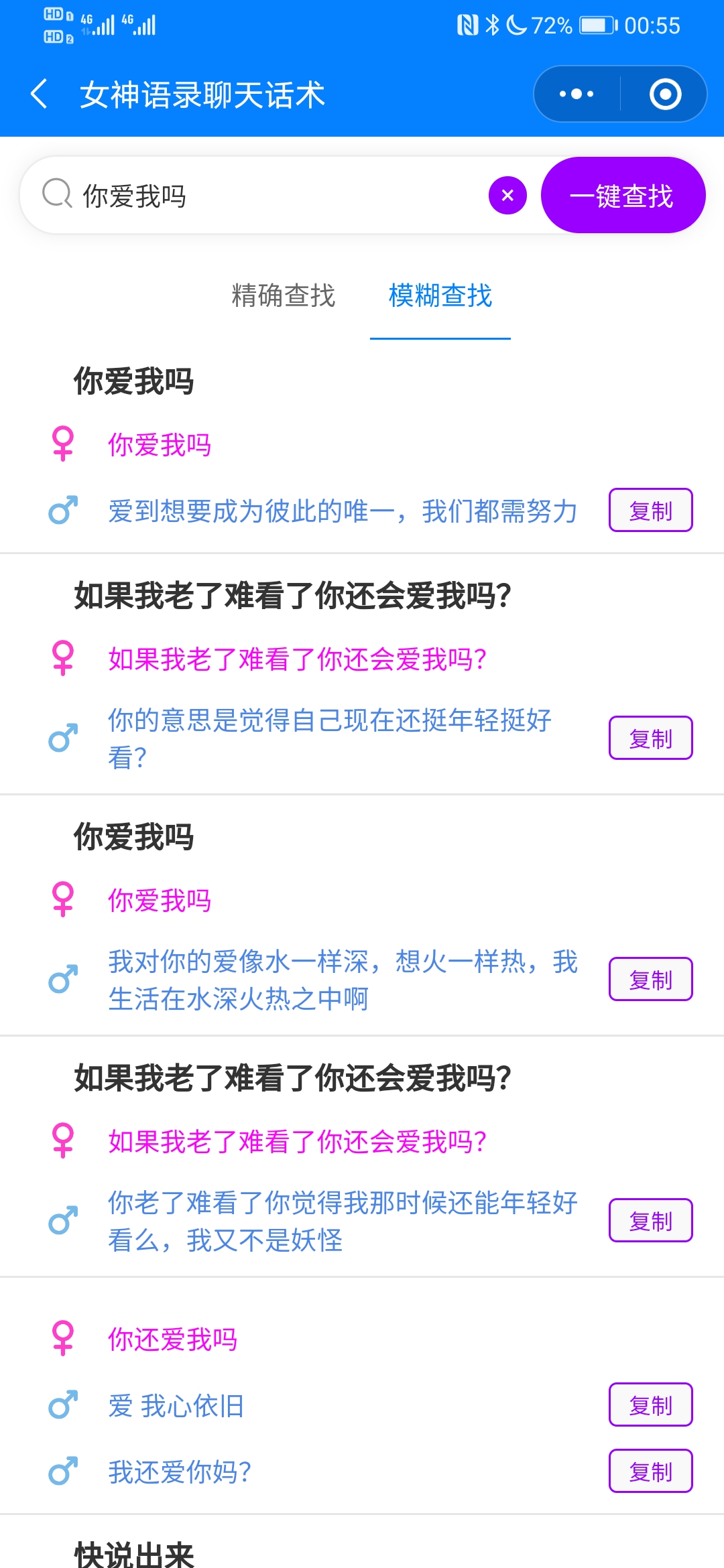
Task: Copy the reply 爱 我心依旧
Action: 650,1405
